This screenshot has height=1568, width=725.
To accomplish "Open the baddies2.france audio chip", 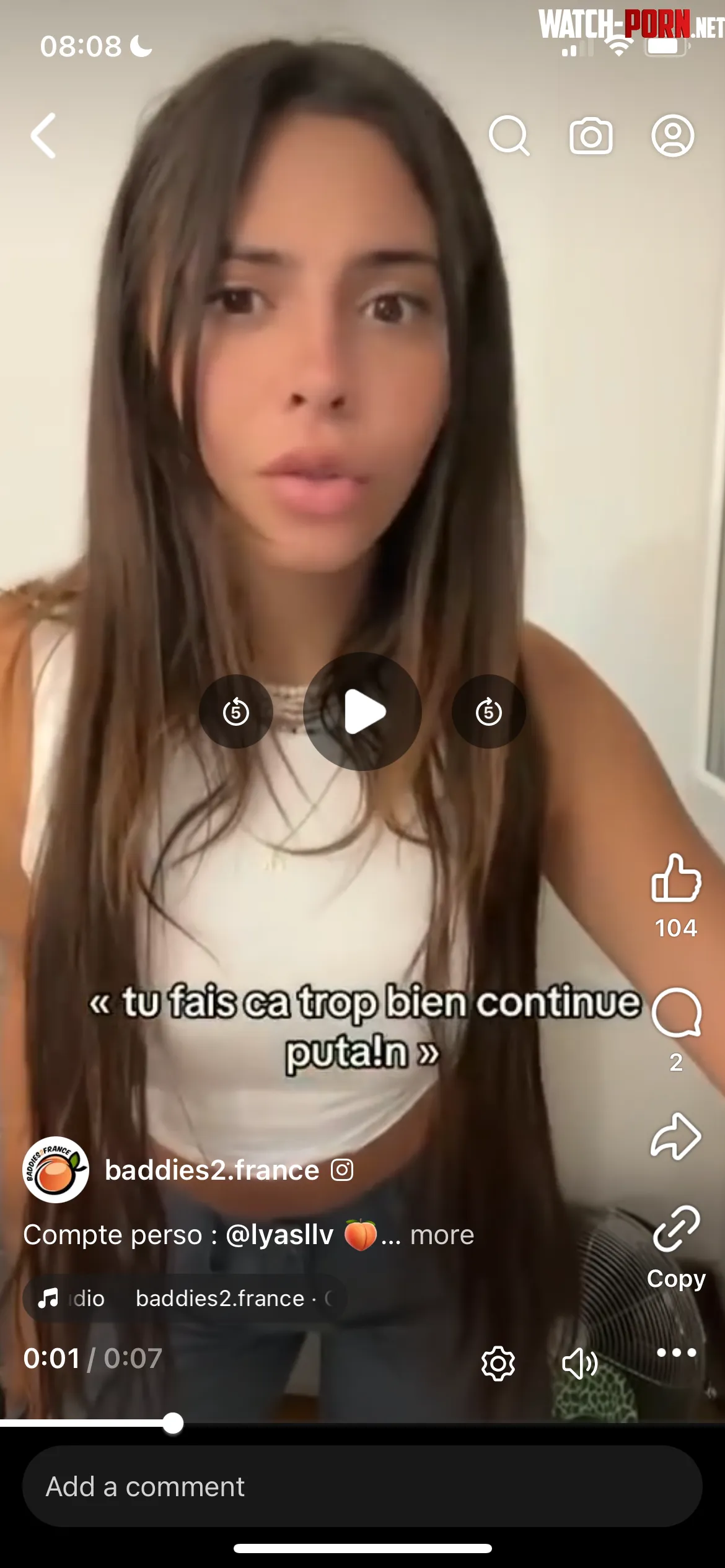I will tap(186, 1298).
